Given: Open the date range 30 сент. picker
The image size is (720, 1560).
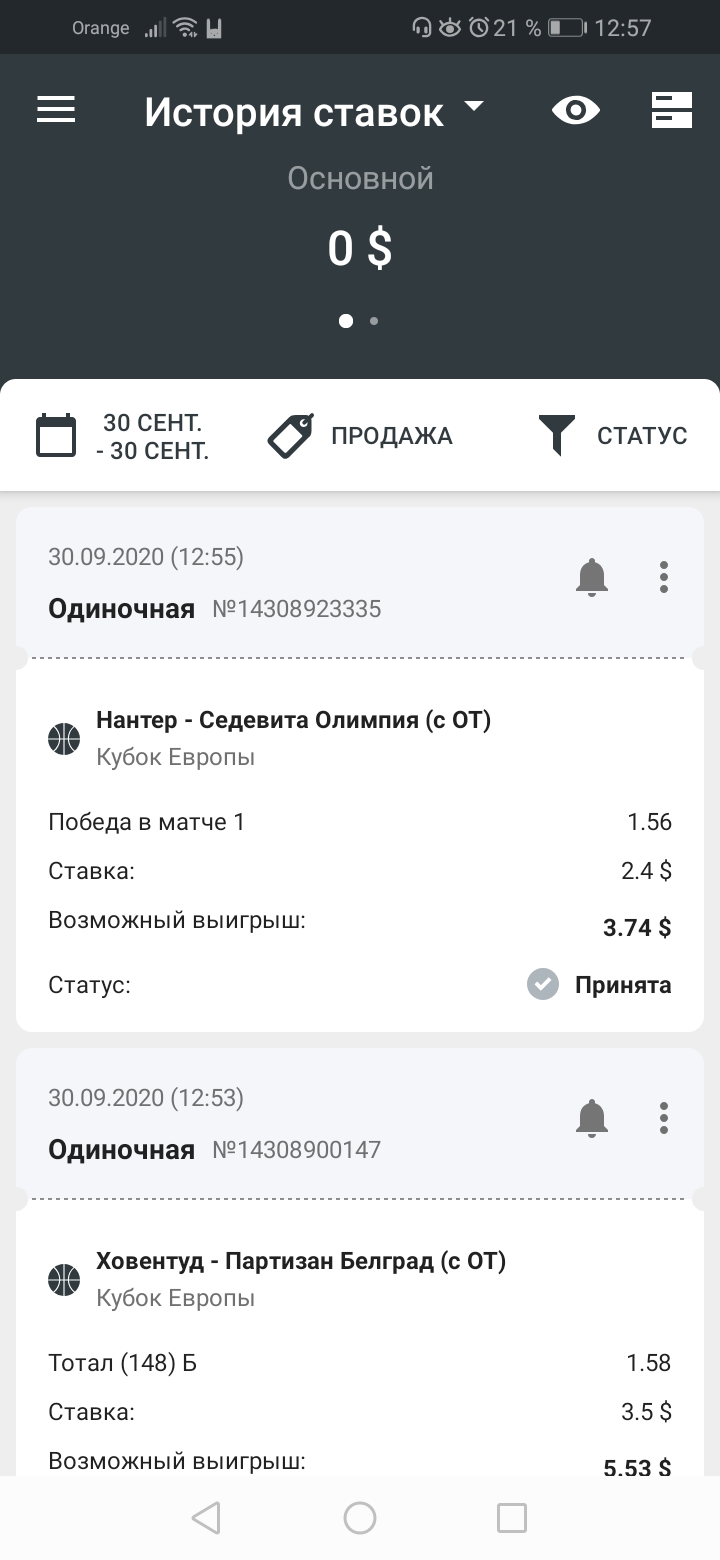Looking at the screenshot, I should 123,436.
